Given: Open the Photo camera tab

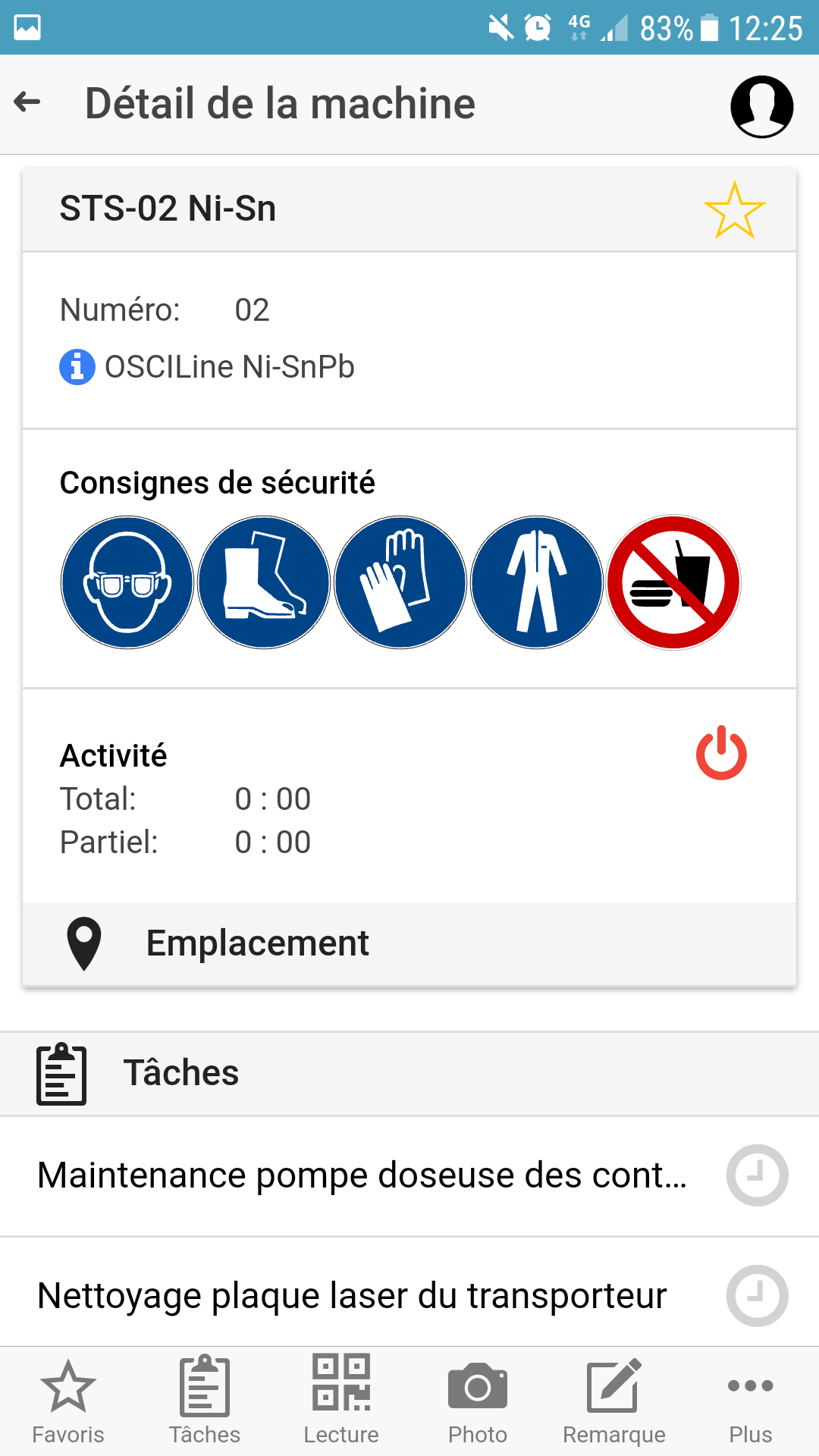Looking at the screenshot, I should (x=478, y=1401).
